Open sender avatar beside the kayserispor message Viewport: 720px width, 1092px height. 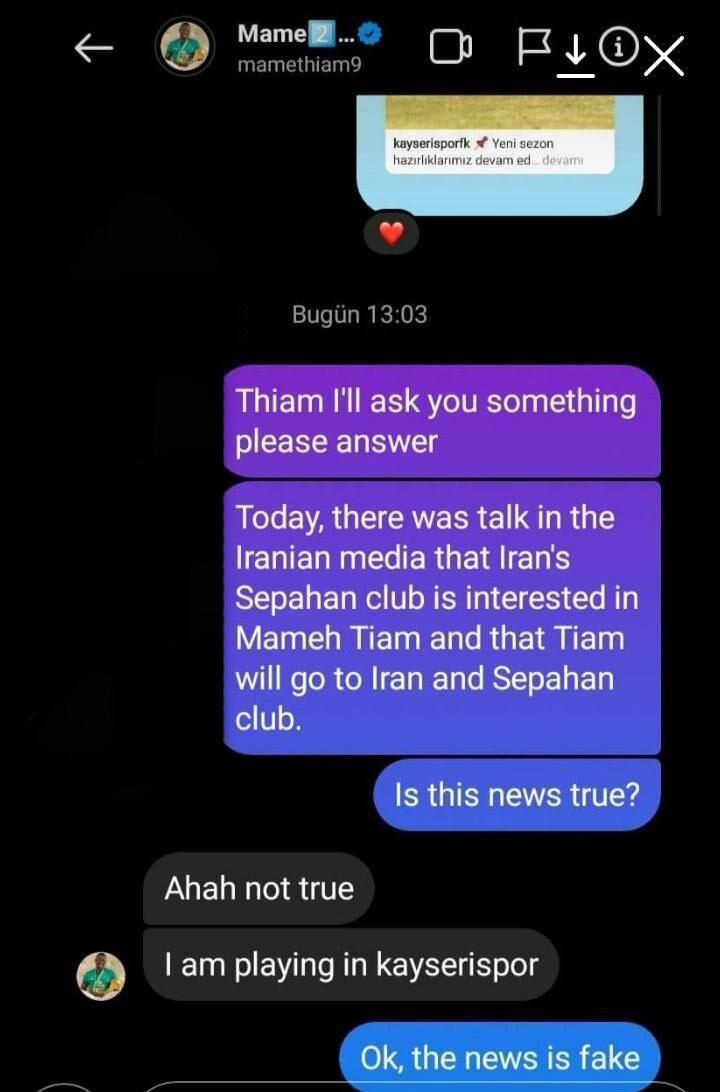[102, 975]
